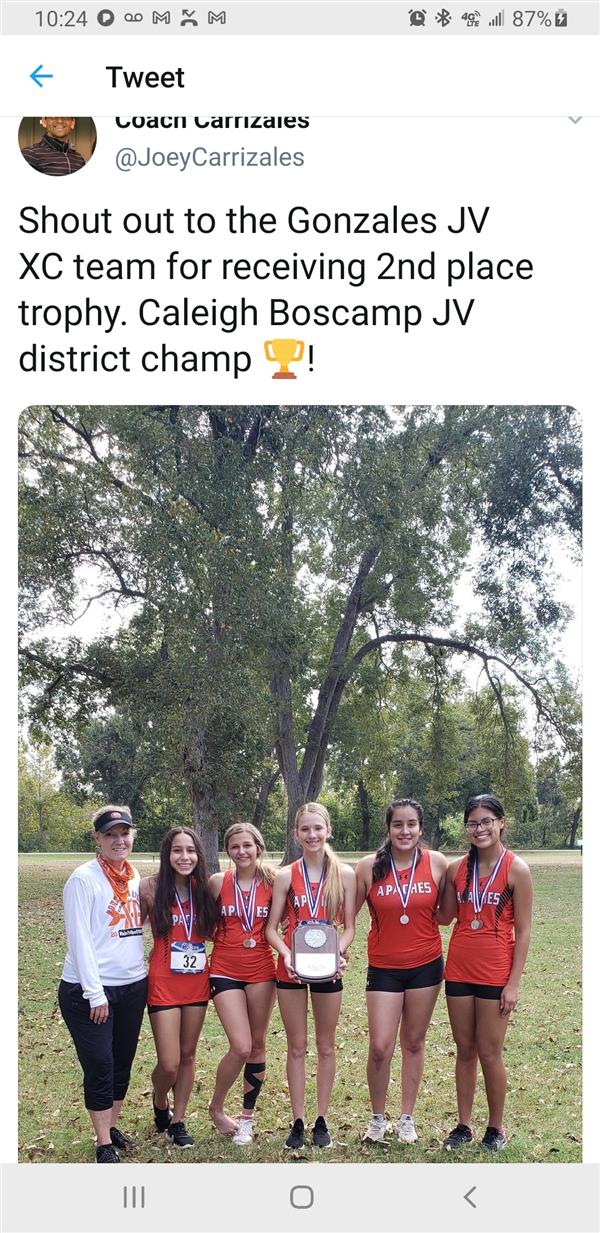Tap the system home button

pos(301,1197)
